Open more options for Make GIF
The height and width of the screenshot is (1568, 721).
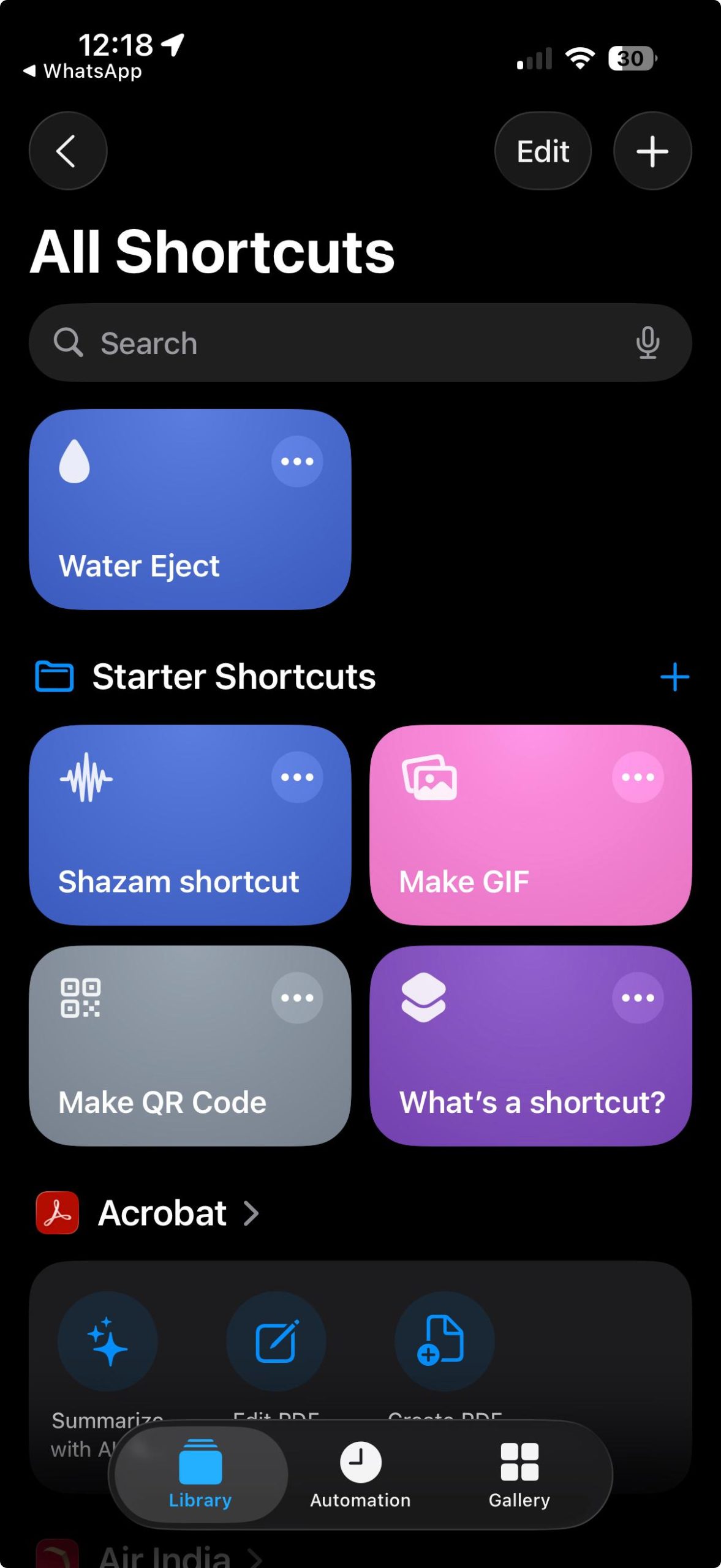pyautogui.click(x=638, y=777)
